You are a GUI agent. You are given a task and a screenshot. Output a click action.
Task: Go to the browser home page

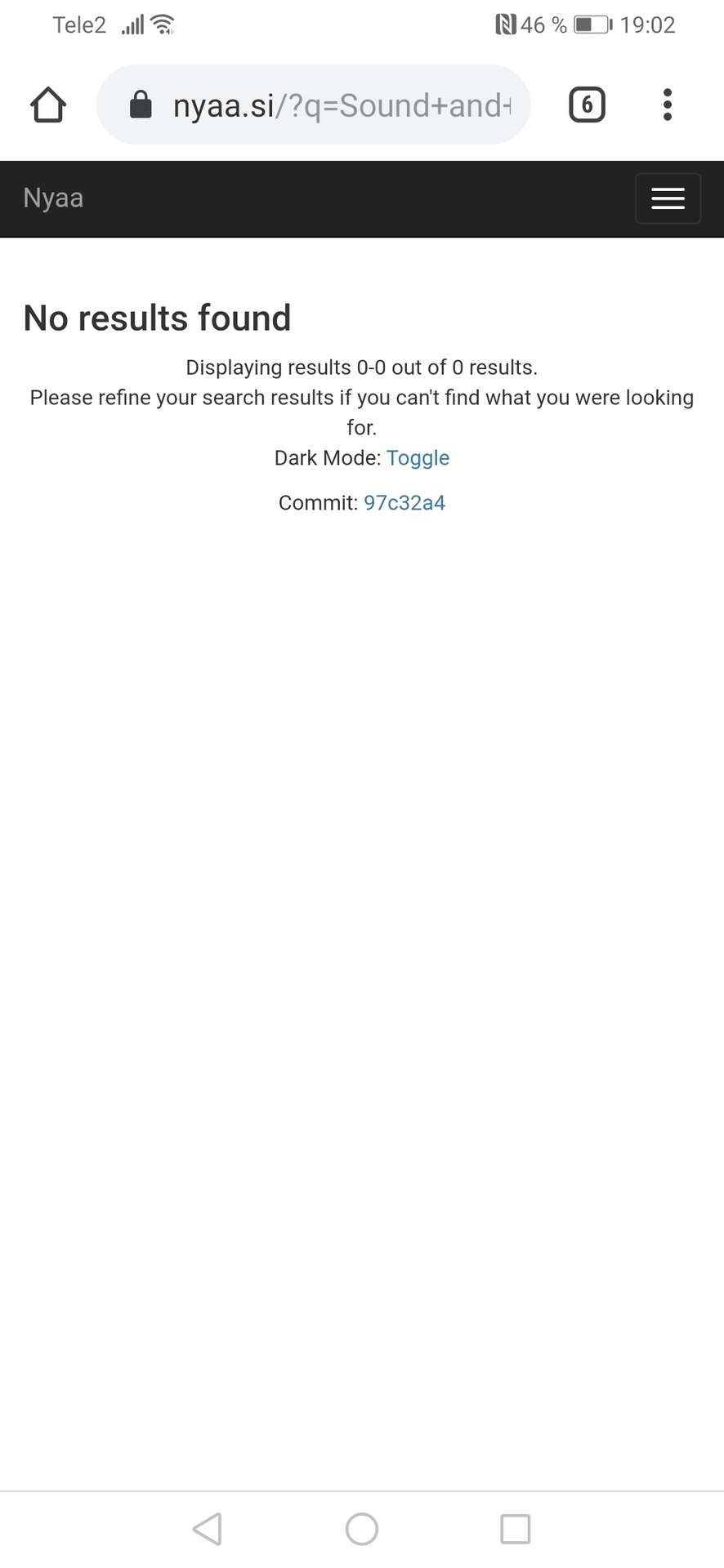48,105
